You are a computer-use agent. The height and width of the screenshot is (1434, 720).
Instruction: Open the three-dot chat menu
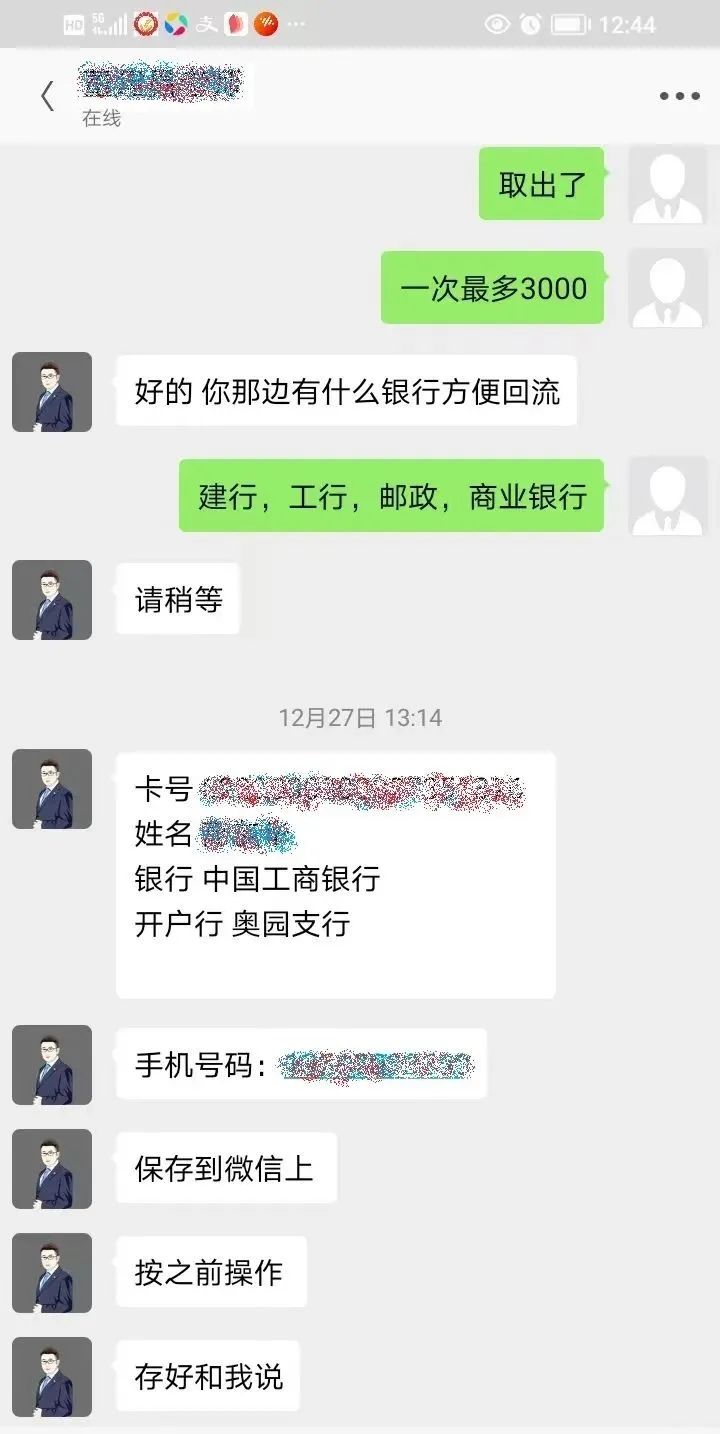[679, 96]
